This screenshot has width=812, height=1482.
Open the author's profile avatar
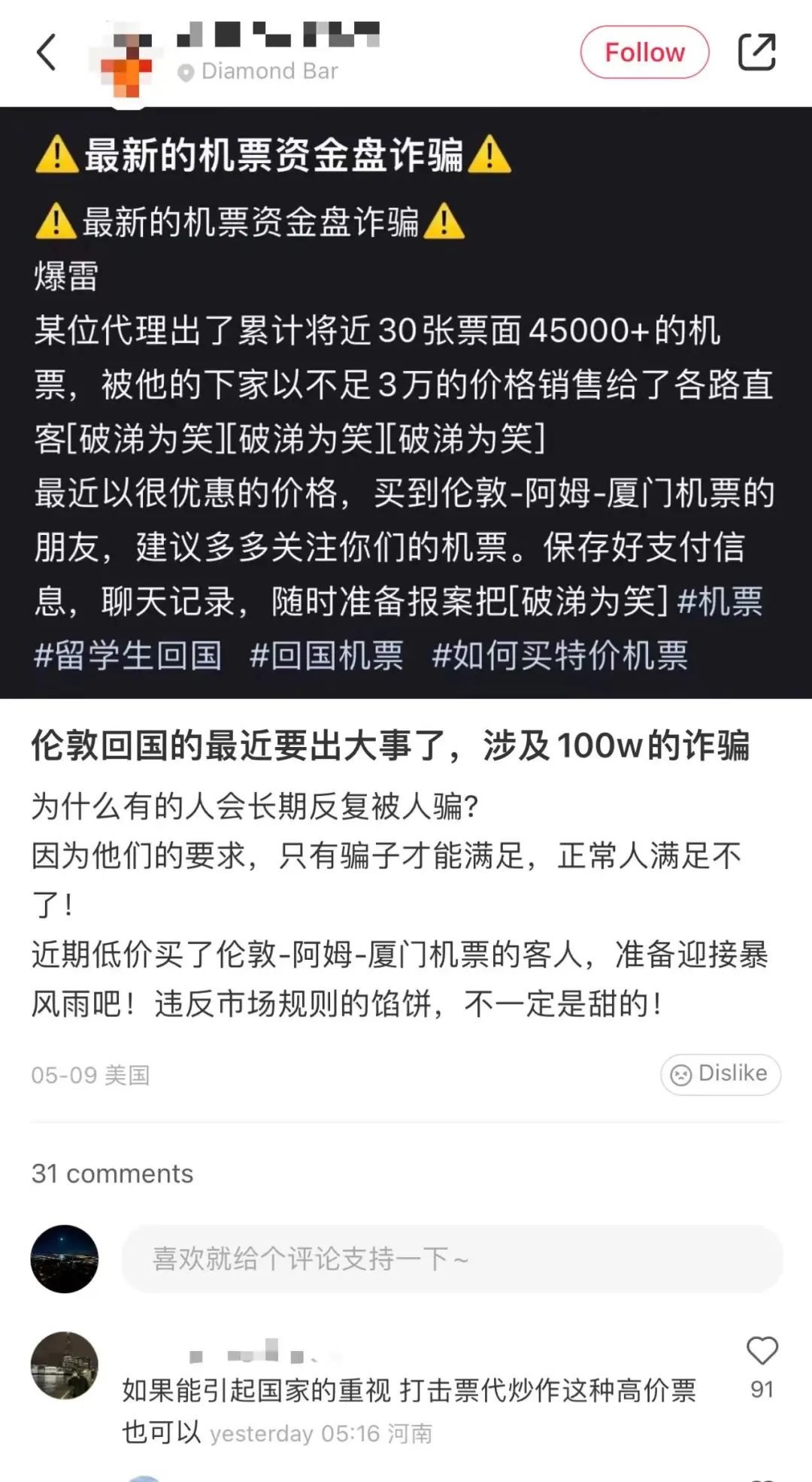pos(126,64)
